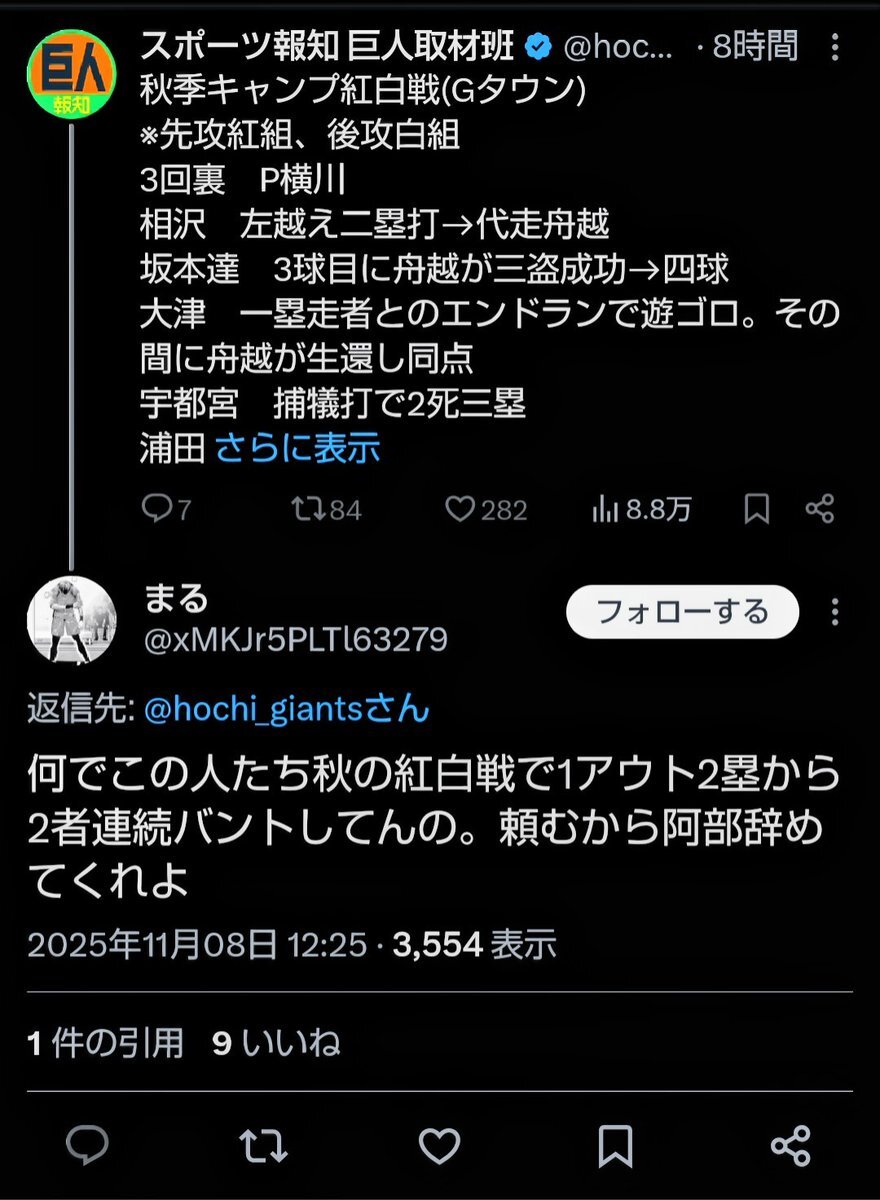Share the スポーツ報知 post
Screen dimensions: 880x1200
pyautogui.click(x=819, y=510)
